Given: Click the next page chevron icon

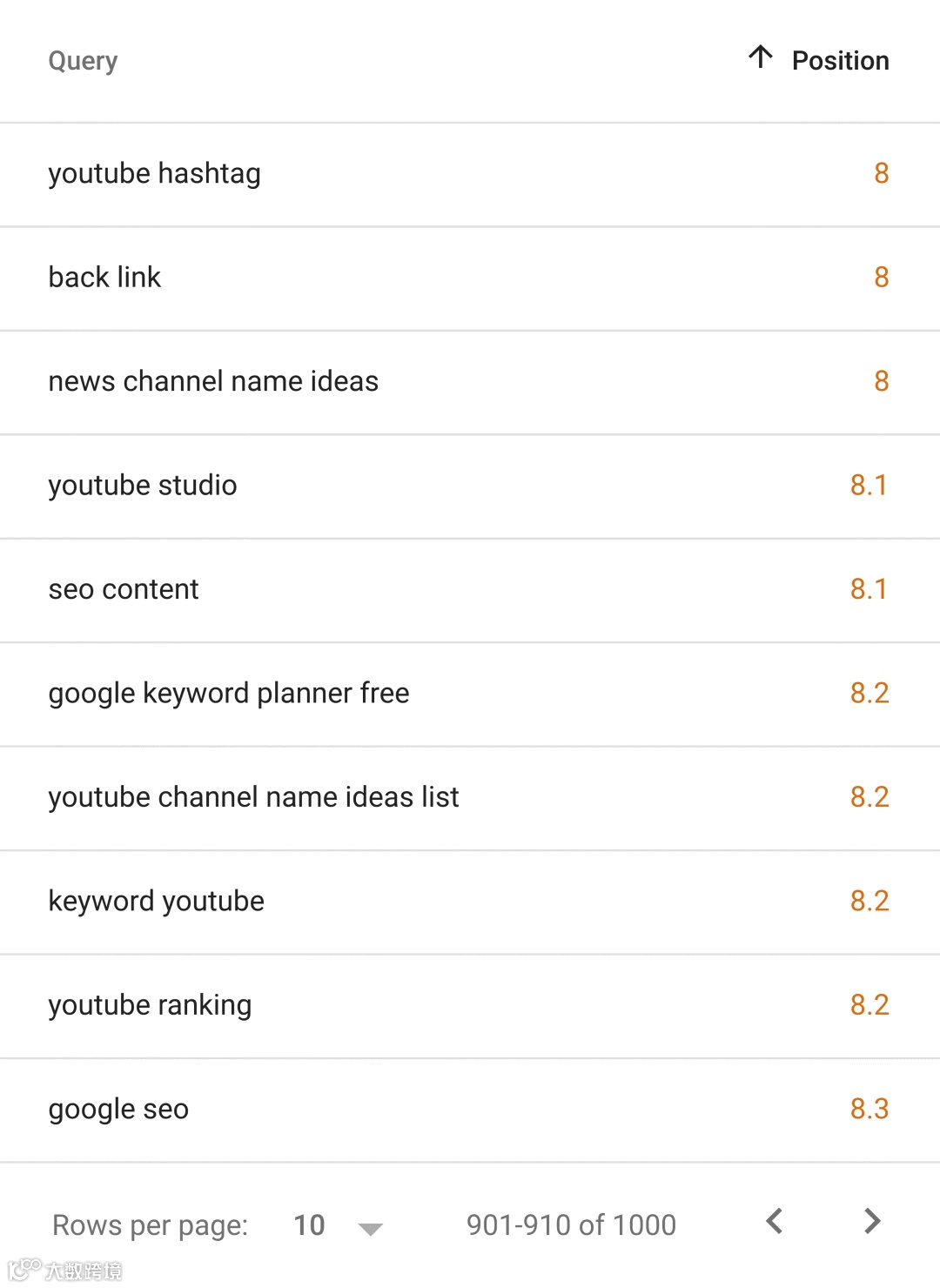Looking at the screenshot, I should tap(870, 1222).
